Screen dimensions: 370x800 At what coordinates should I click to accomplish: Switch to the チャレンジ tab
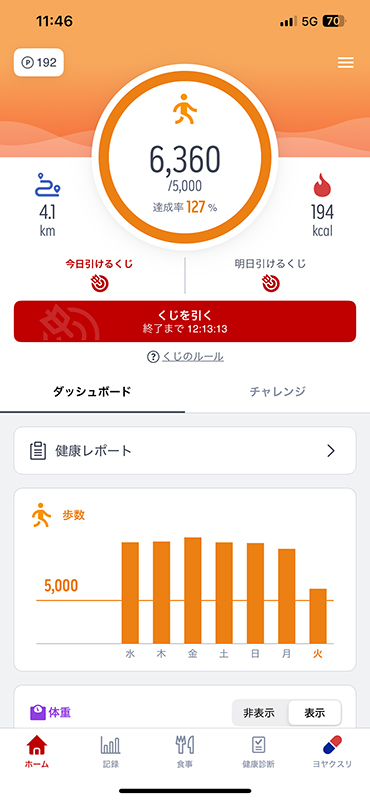[x=278, y=392]
